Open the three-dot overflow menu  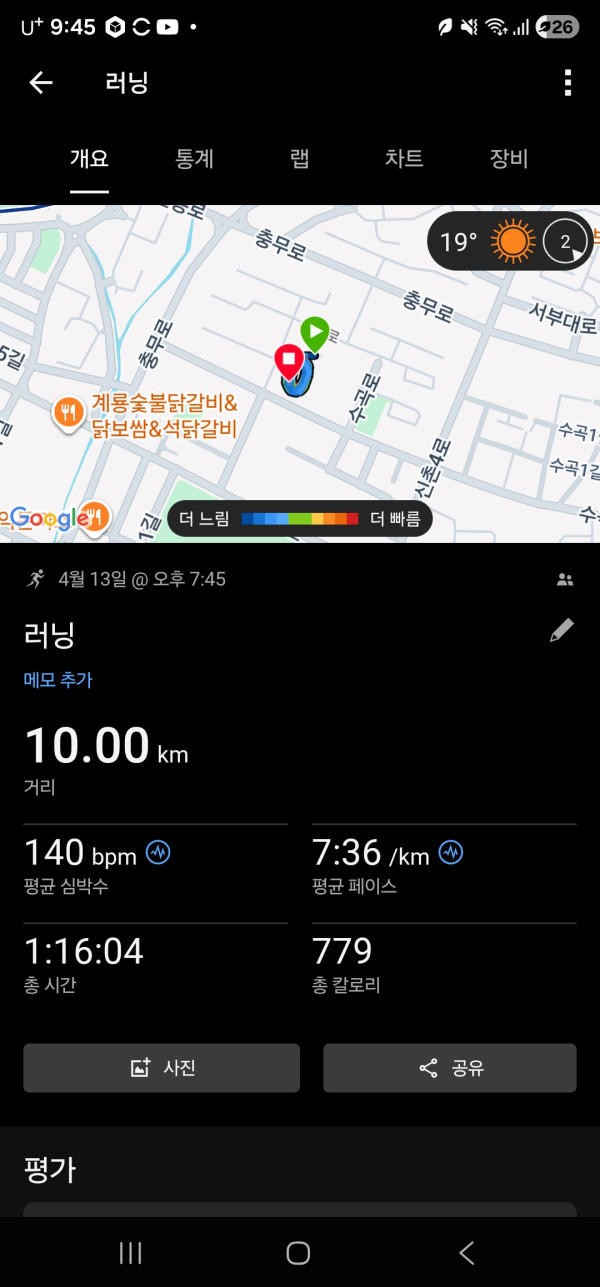point(567,83)
